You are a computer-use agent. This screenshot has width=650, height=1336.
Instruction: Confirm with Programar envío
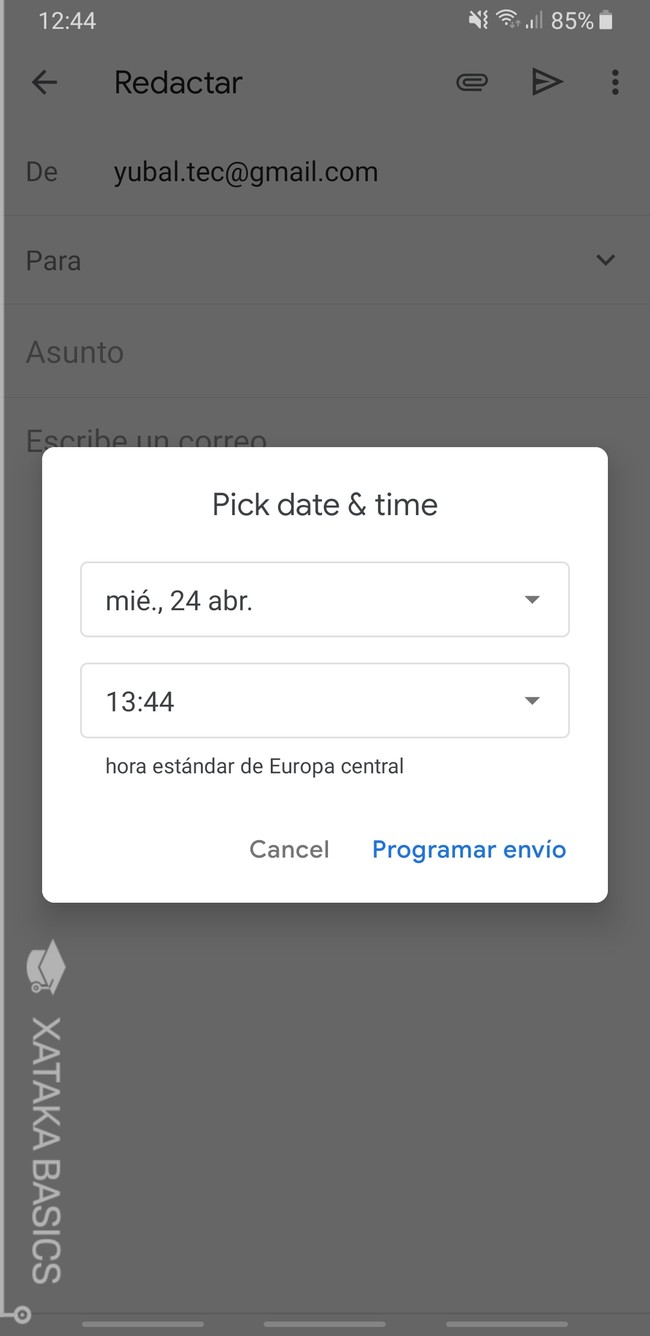(469, 849)
